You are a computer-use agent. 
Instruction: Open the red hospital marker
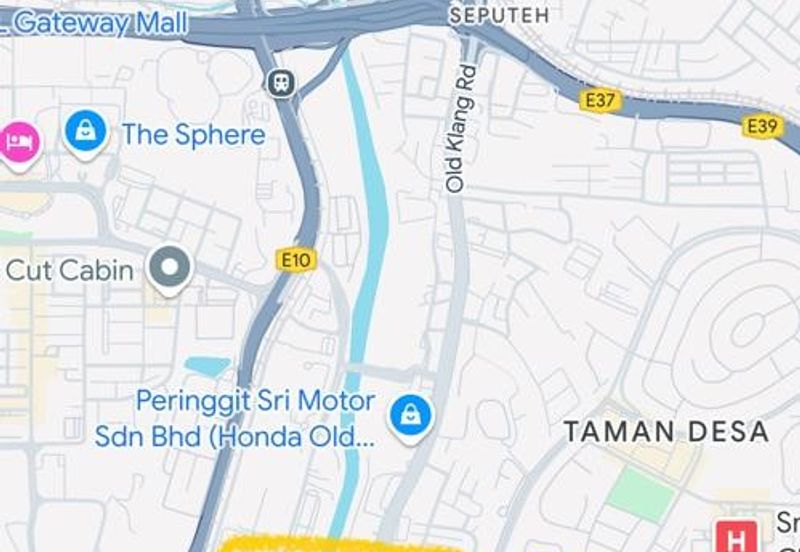(x=738, y=537)
